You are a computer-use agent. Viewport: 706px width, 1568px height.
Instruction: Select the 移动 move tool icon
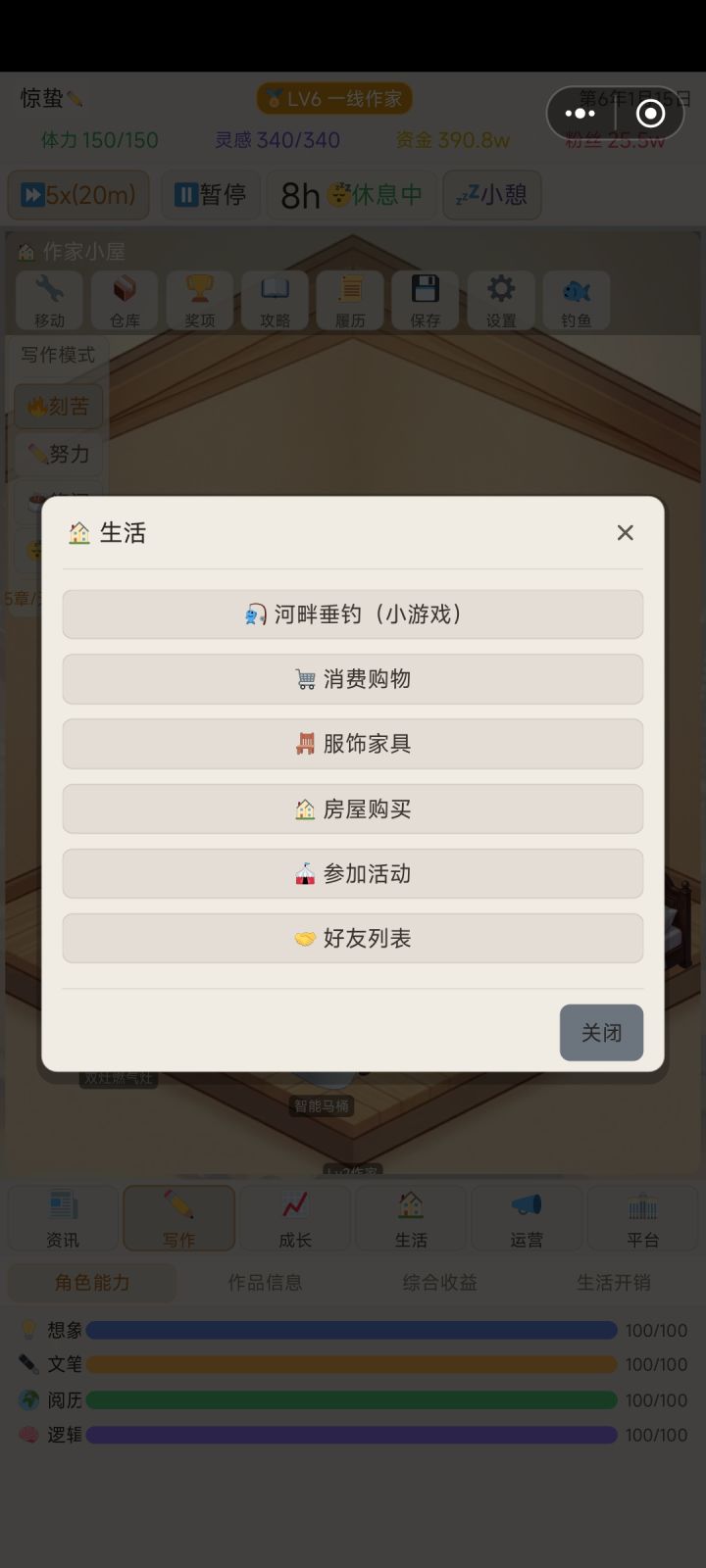48,301
